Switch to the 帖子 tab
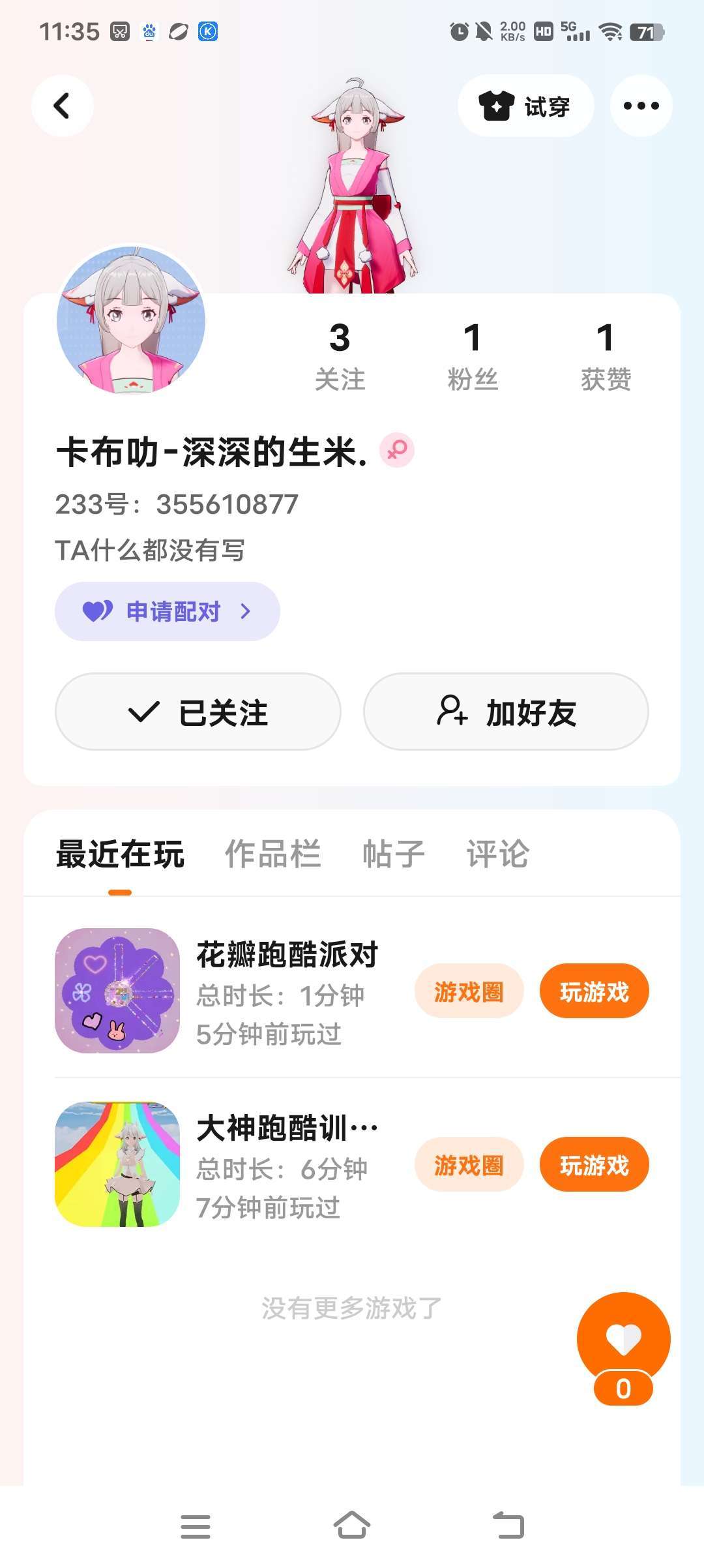 click(393, 854)
